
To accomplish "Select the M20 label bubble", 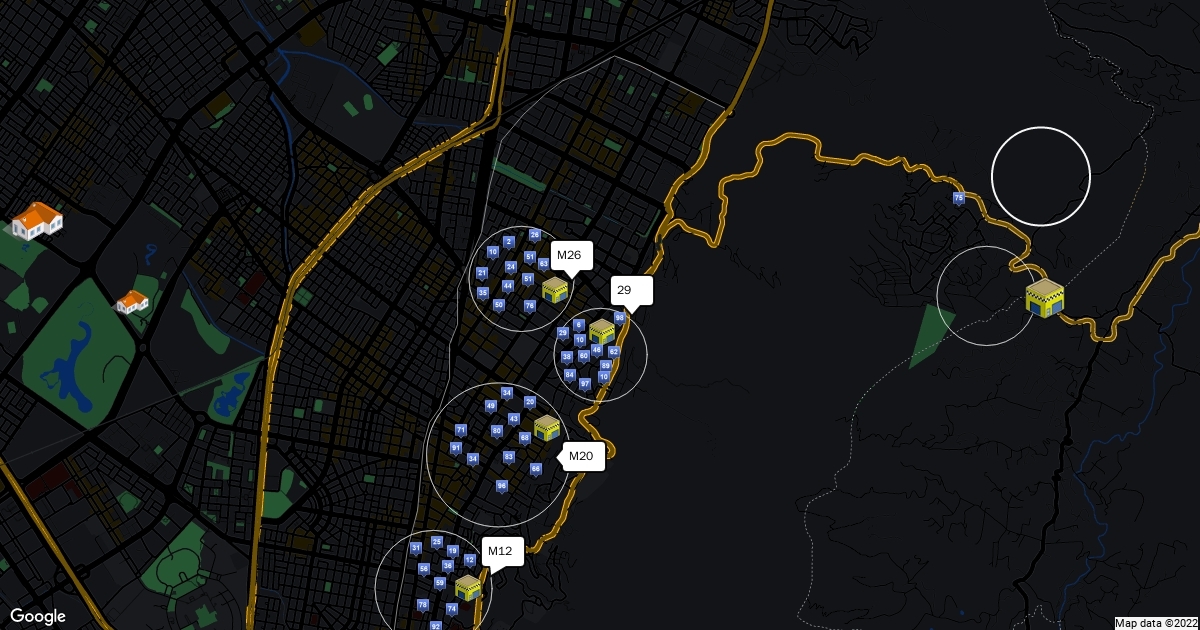I will coord(583,457).
